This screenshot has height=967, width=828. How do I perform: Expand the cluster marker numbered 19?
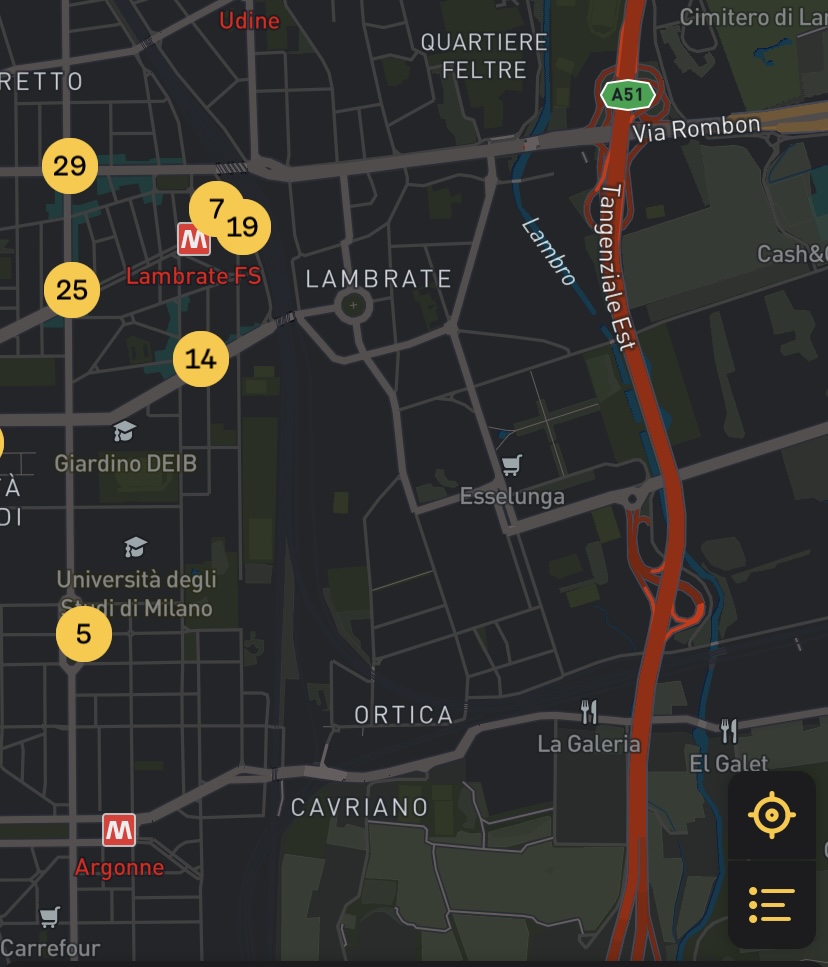click(x=246, y=228)
